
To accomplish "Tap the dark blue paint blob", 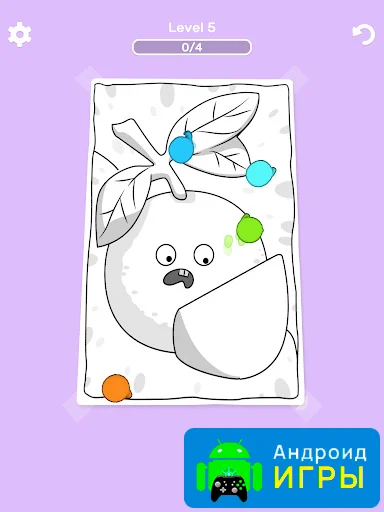I will [182, 148].
